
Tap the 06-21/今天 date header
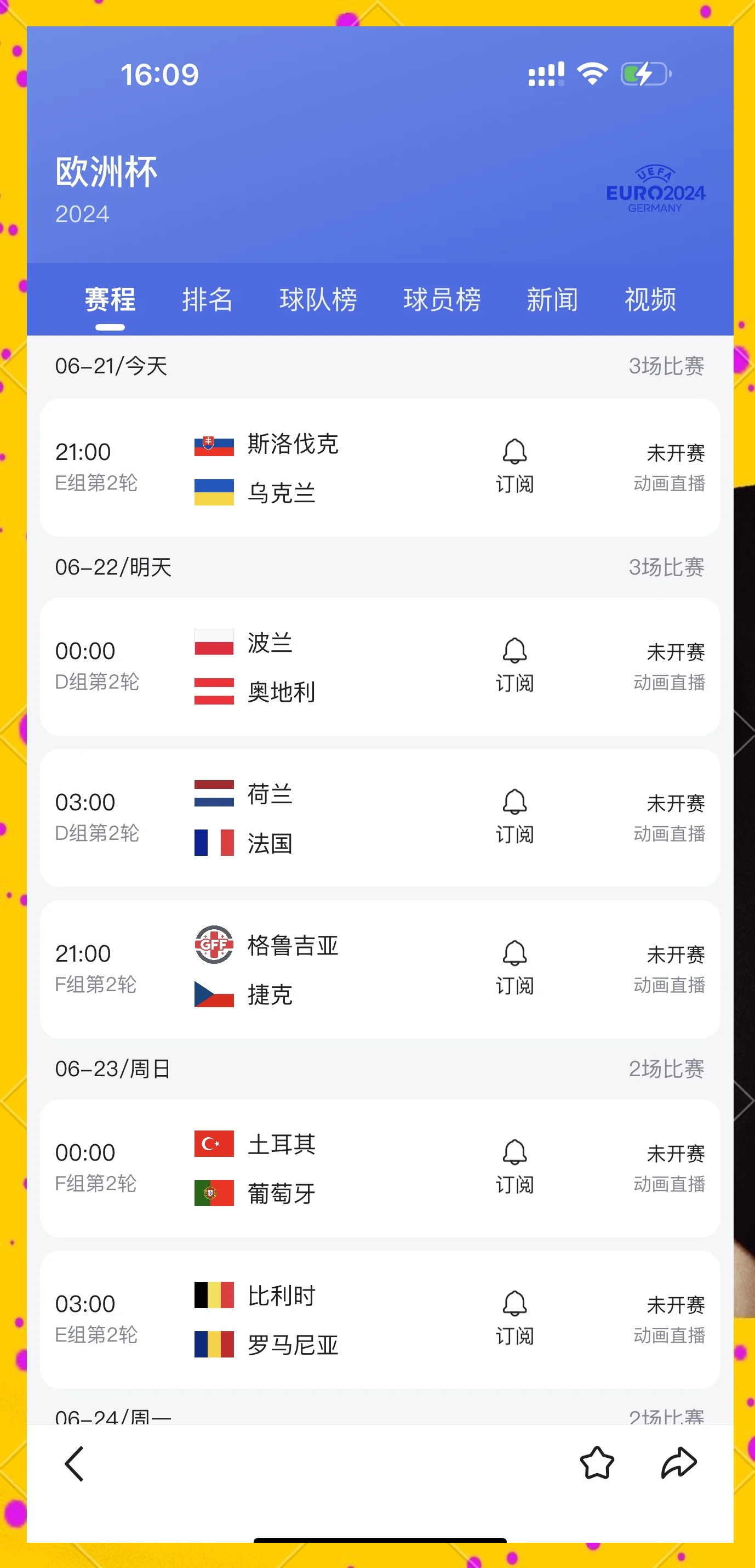[x=112, y=365]
